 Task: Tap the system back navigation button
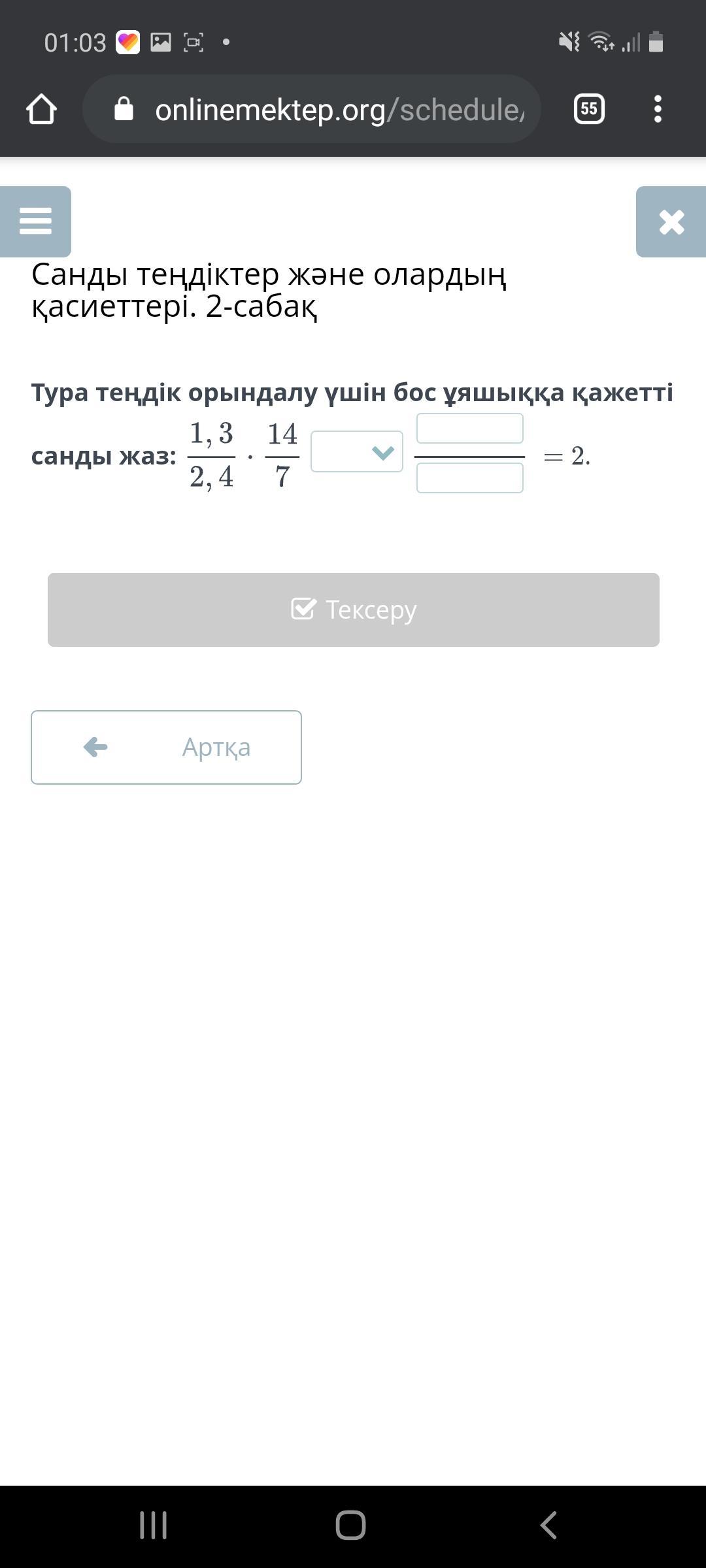click(x=548, y=1526)
